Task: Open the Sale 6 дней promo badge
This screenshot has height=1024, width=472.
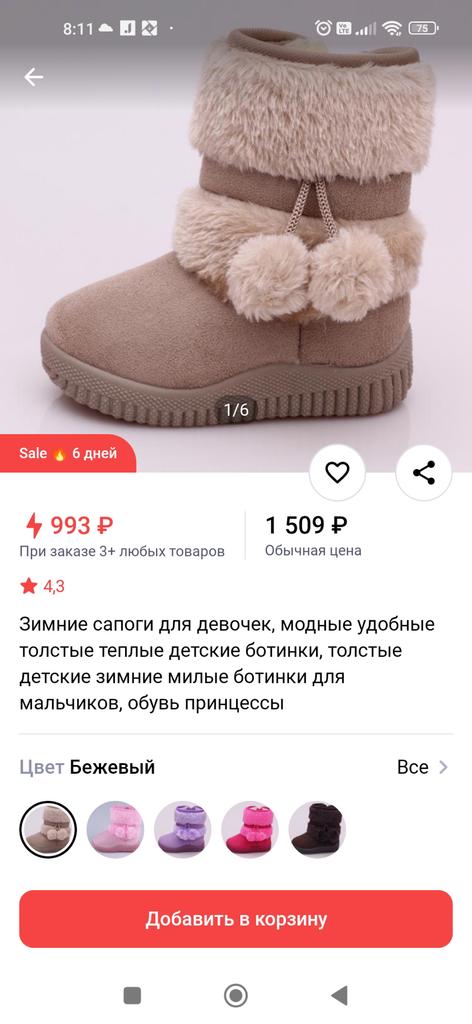Action: click(x=68, y=453)
